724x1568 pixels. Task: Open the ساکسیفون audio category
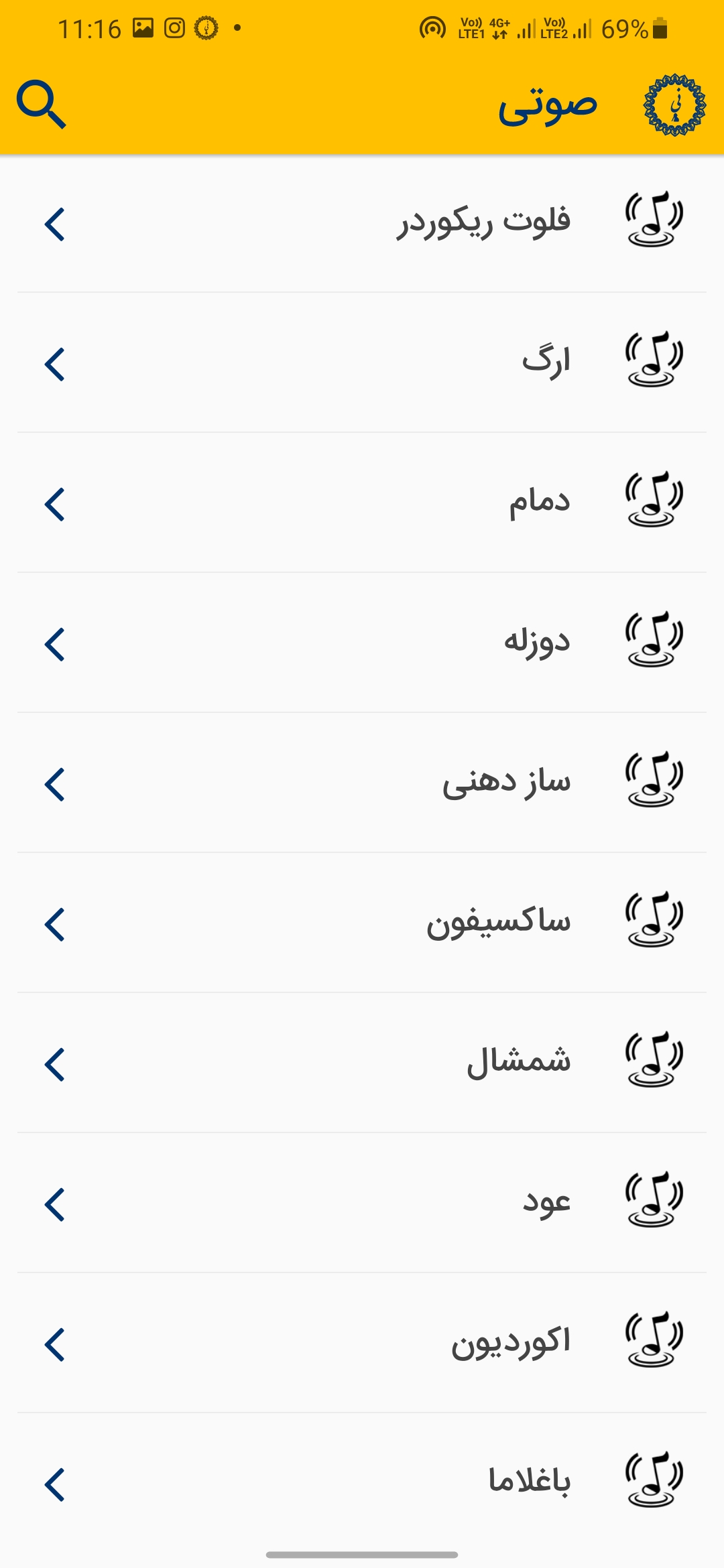click(x=362, y=923)
